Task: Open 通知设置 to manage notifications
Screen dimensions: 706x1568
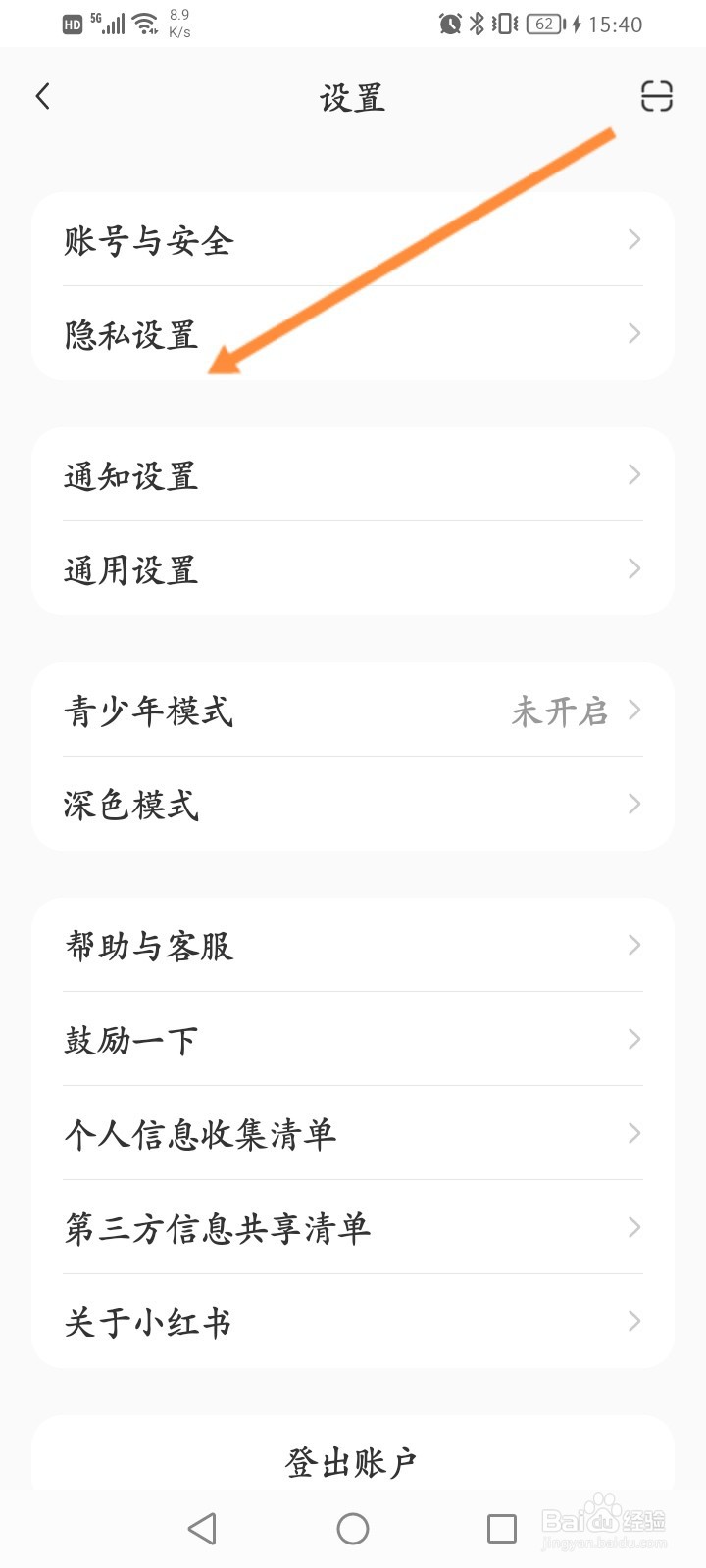Action: click(353, 475)
